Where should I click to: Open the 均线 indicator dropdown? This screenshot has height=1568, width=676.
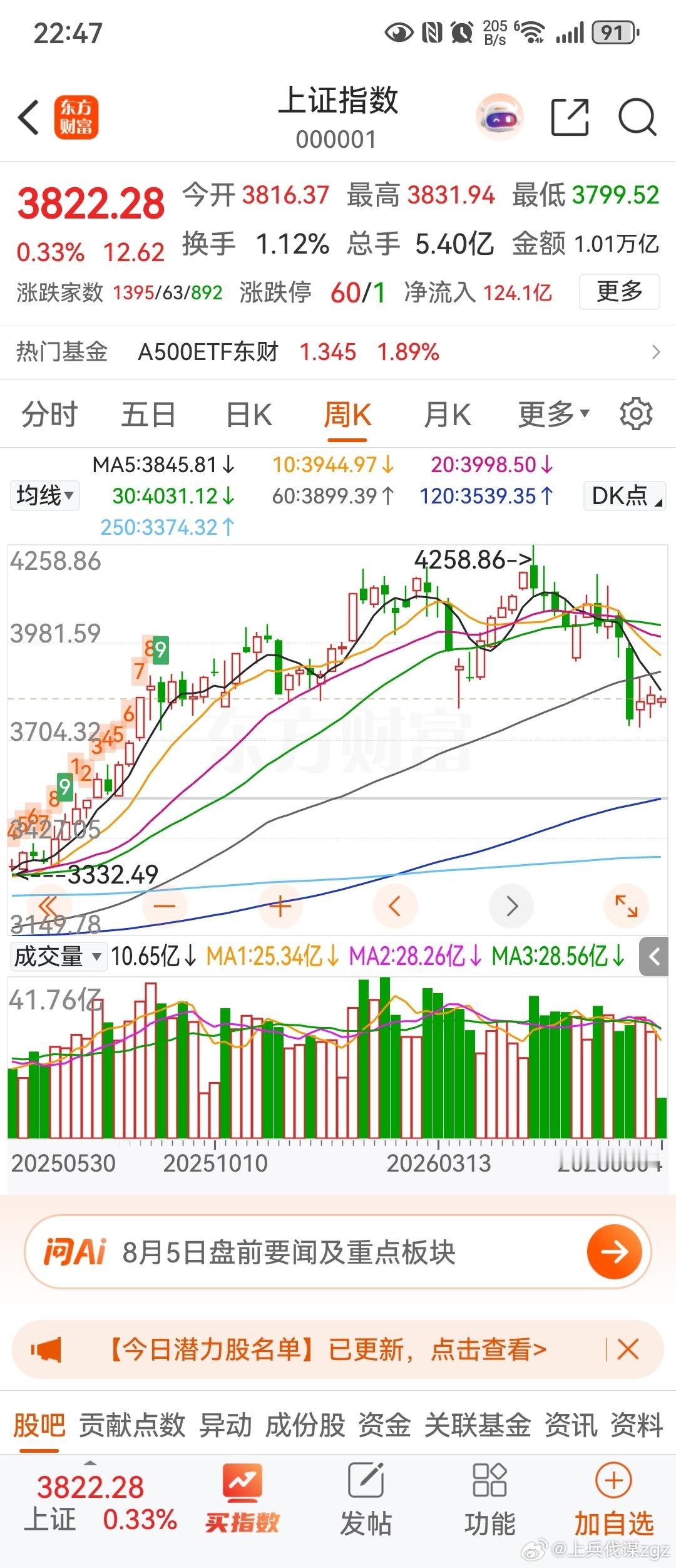tap(44, 496)
